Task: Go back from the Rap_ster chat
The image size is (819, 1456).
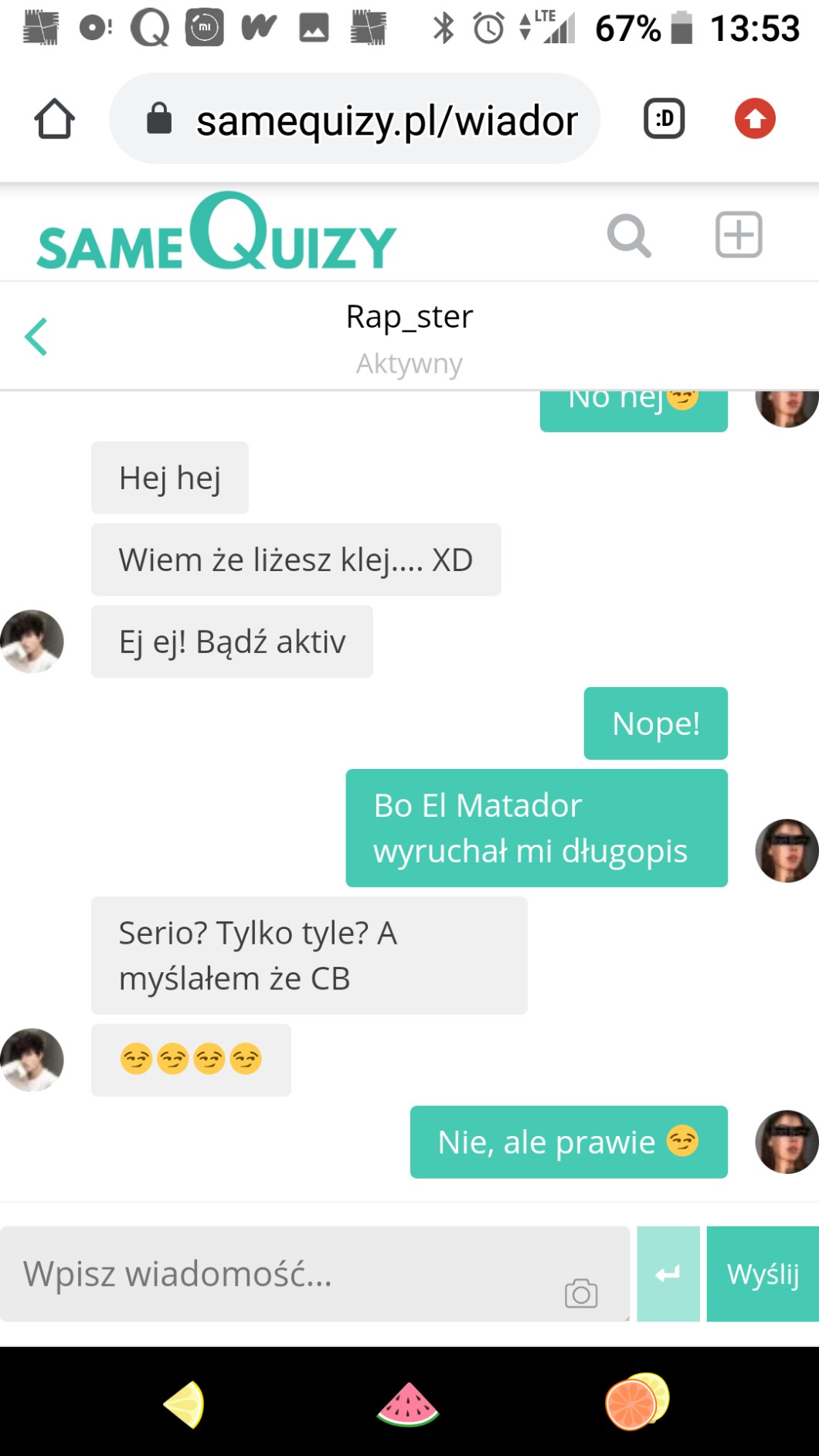Action: 36,337
